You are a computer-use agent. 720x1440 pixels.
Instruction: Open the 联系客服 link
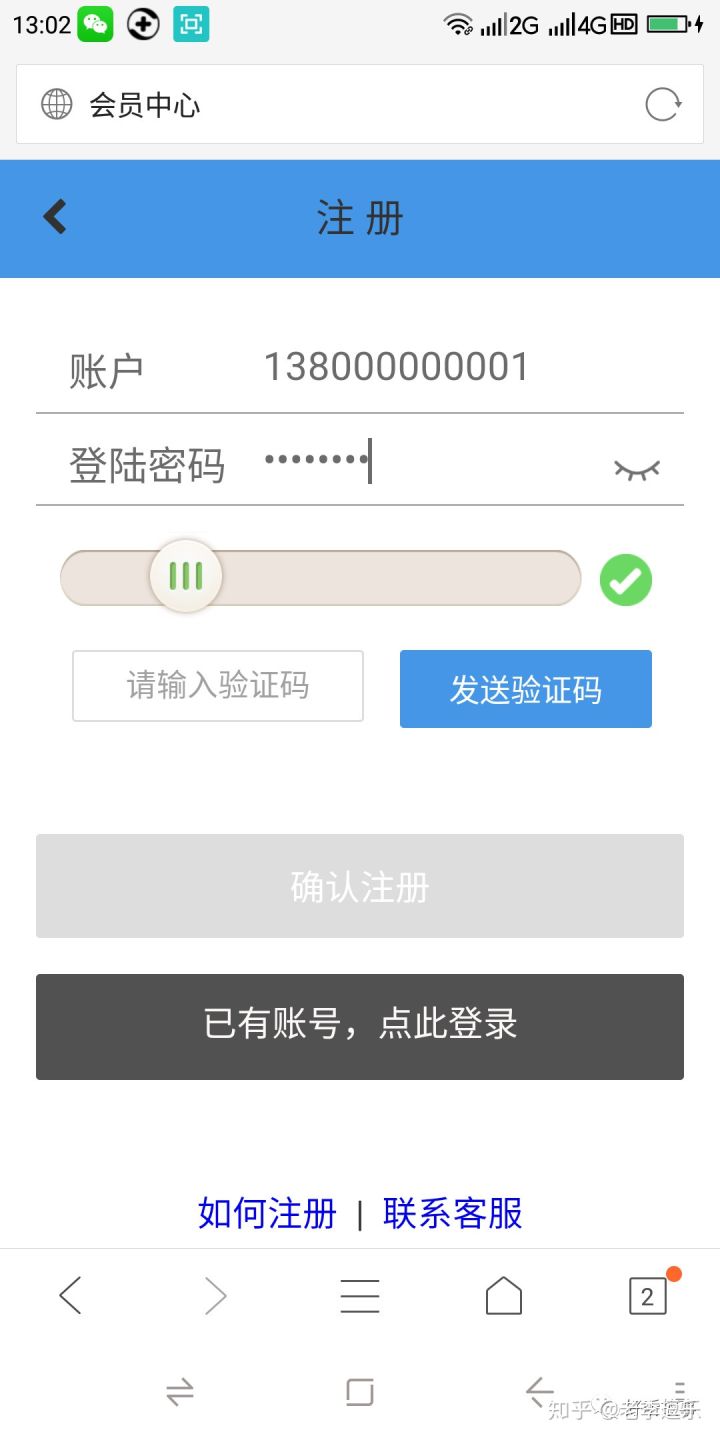pos(453,1213)
